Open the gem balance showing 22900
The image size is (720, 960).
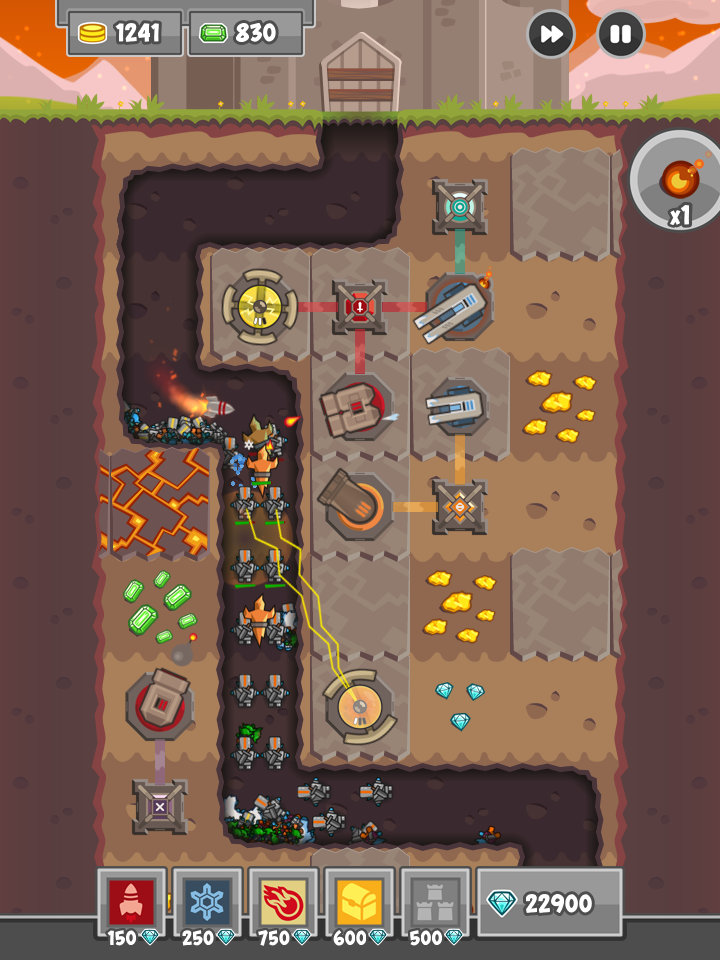[549, 903]
